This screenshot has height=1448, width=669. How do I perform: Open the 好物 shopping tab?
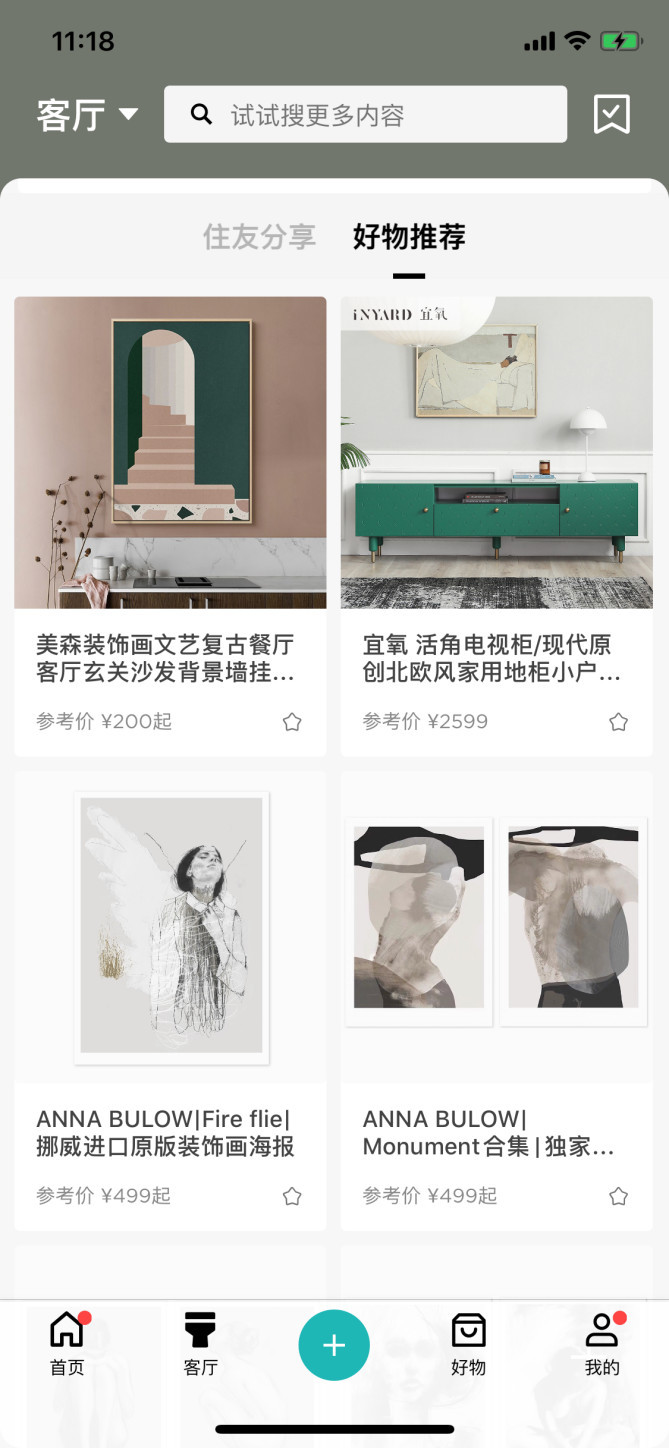pyautogui.click(x=468, y=1345)
